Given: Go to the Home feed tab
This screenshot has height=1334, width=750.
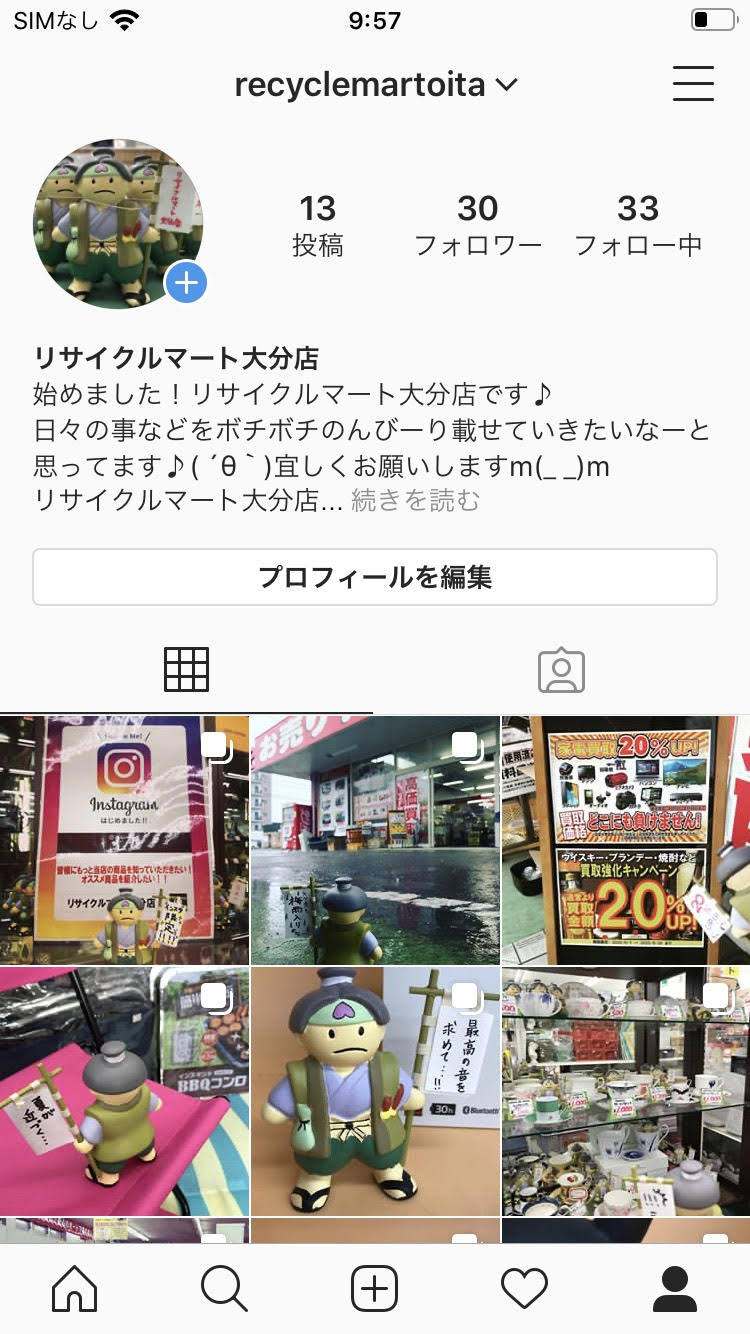Looking at the screenshot, I should 75,1289.
